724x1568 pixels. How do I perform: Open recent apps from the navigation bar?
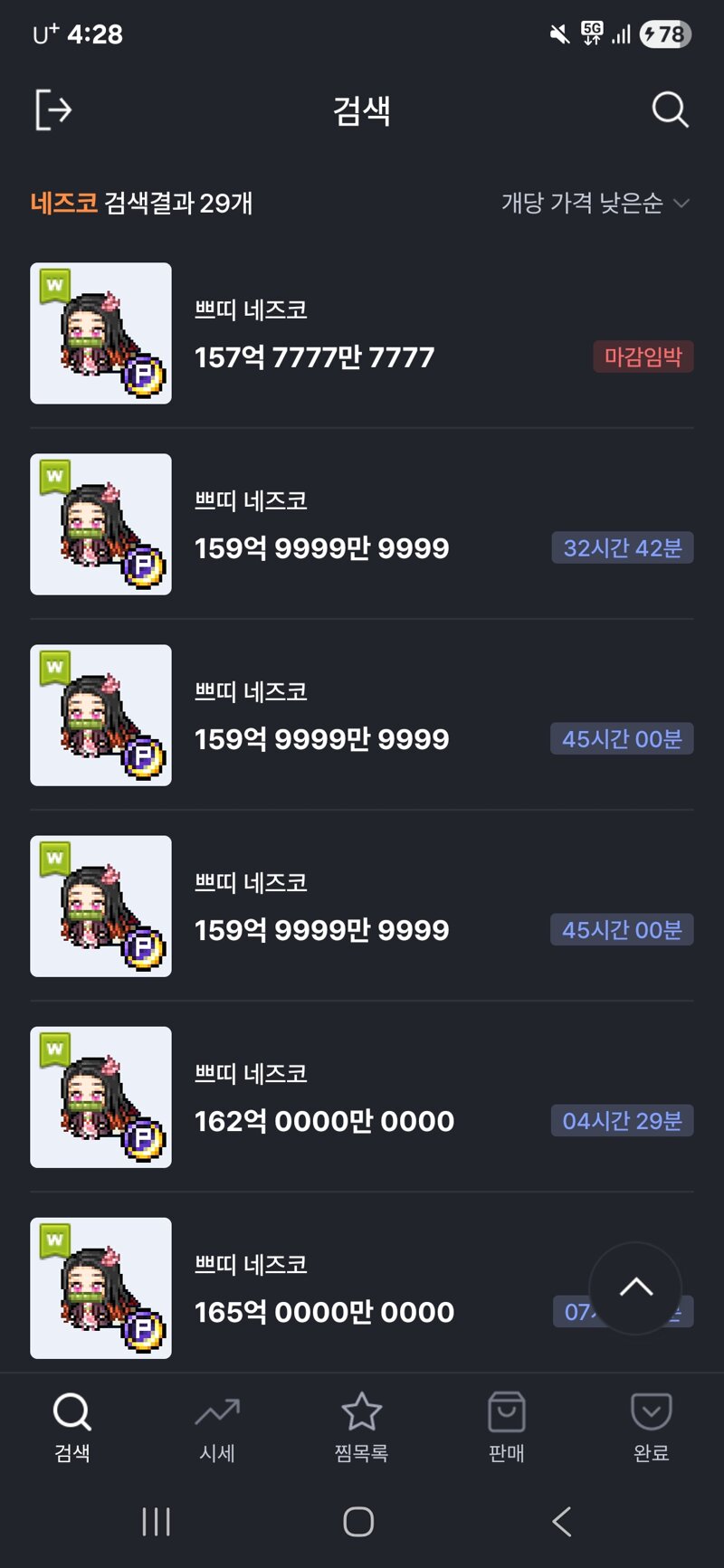pyautogui.click(x=157, y=1522)
